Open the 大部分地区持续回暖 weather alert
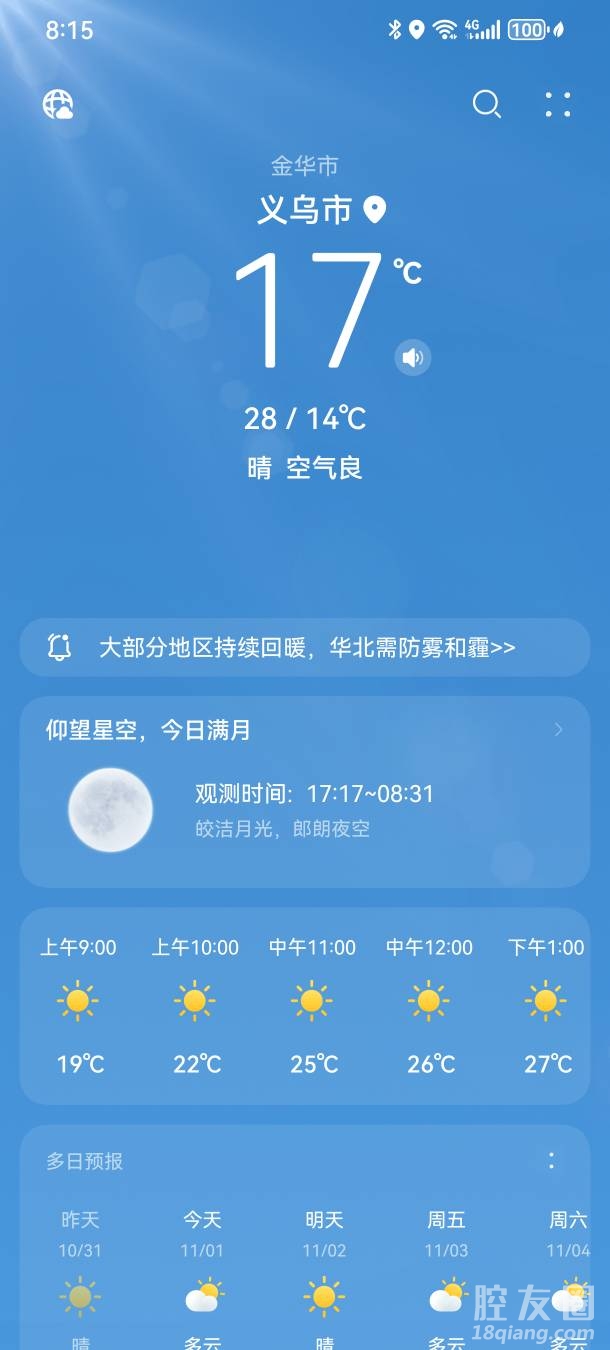The height and width of the screenshot is (1350, 610). (x=305, y=647)
